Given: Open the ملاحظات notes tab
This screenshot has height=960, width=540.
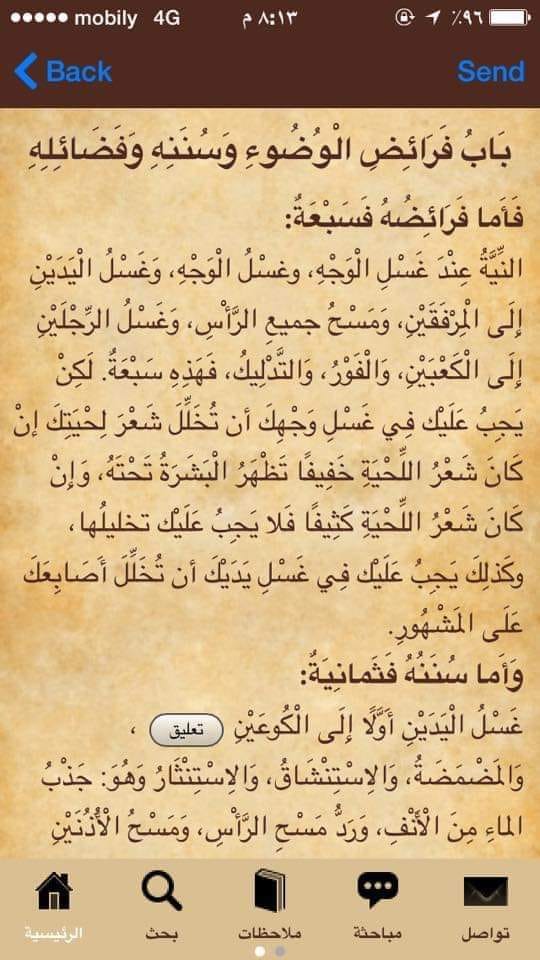Looking at the screenshot, I should 270,904.
